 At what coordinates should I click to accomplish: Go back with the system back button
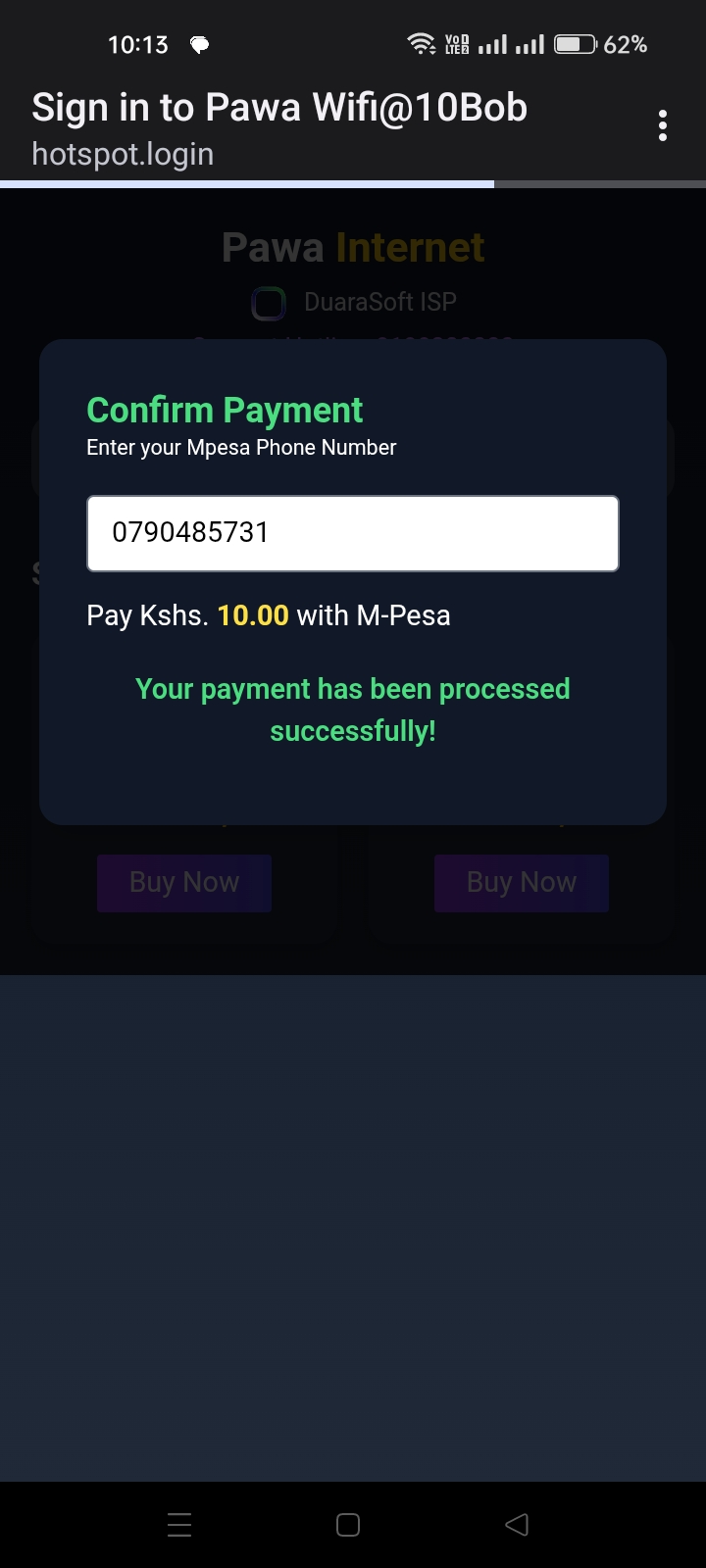click(x=517, y=1525)
